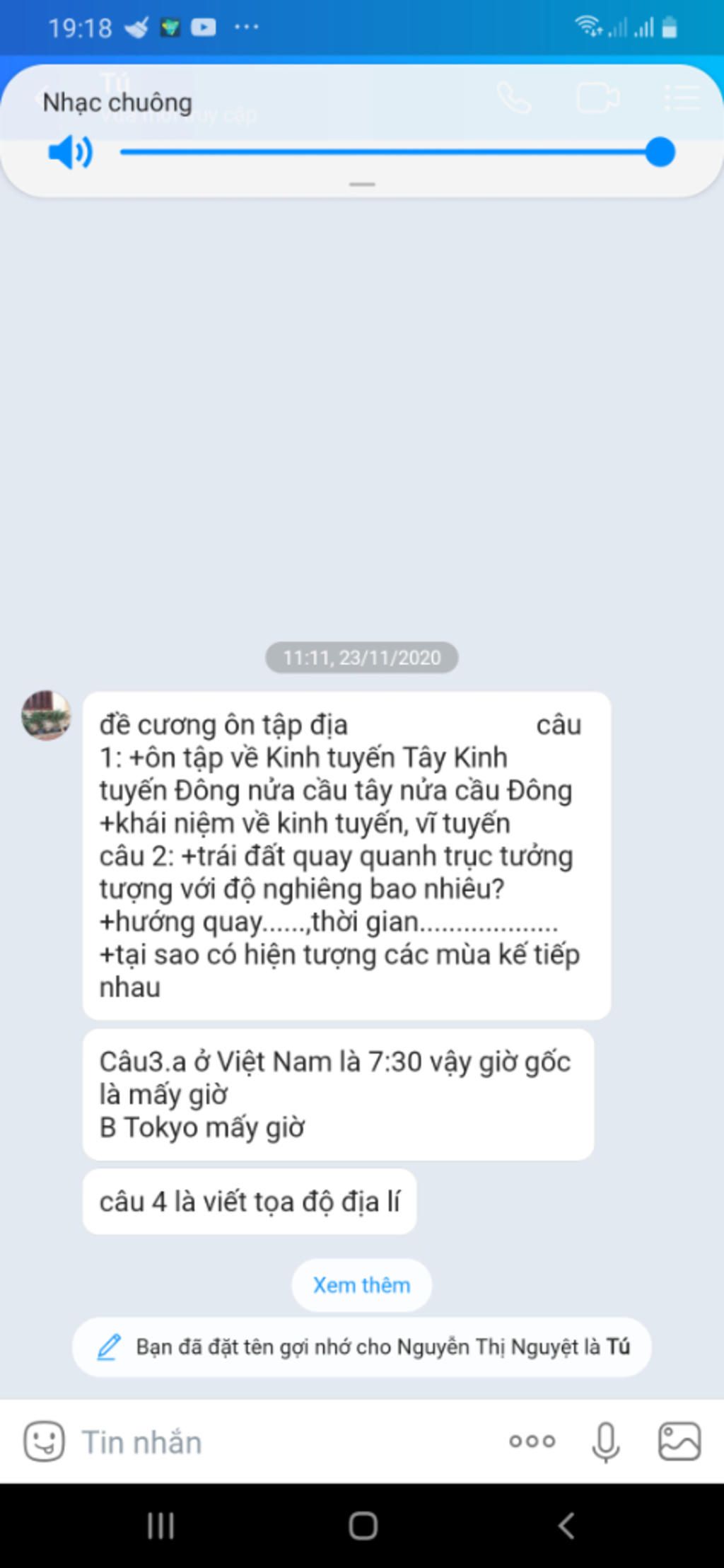Go back using the system back button
Image resolution: width=724 pixels, height=1568 pixels.
pyautogui.click(x=566, y=1525)
